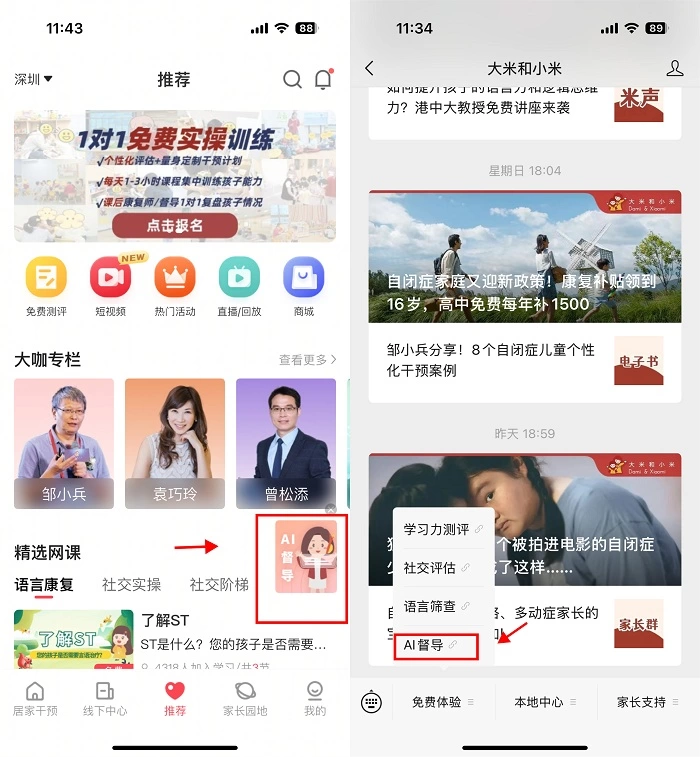Switch to 社交实操 course tab

[x=131, y=585]
